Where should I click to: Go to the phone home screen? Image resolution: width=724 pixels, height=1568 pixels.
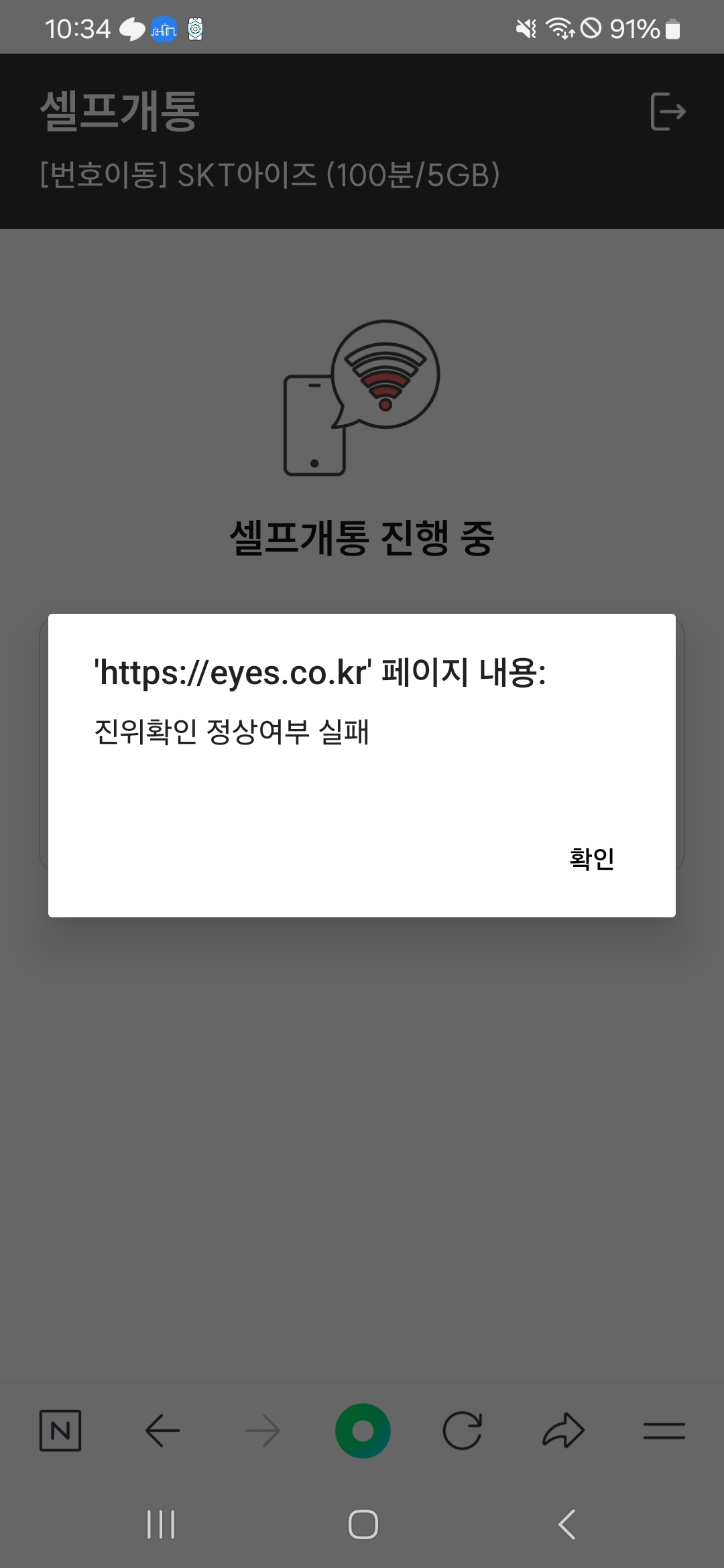(363, 1524)
